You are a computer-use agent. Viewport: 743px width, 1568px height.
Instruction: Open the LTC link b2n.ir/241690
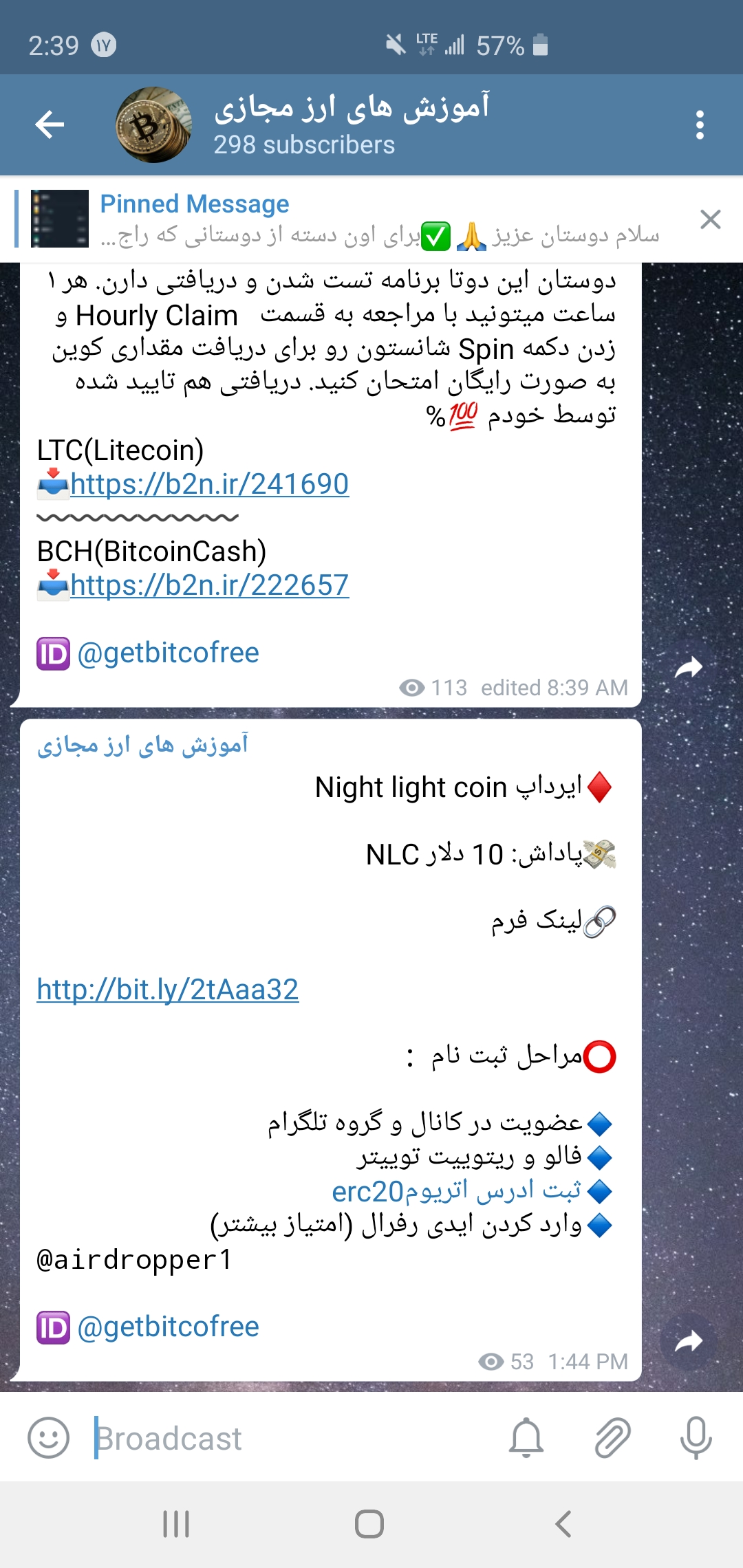[209, 484]
